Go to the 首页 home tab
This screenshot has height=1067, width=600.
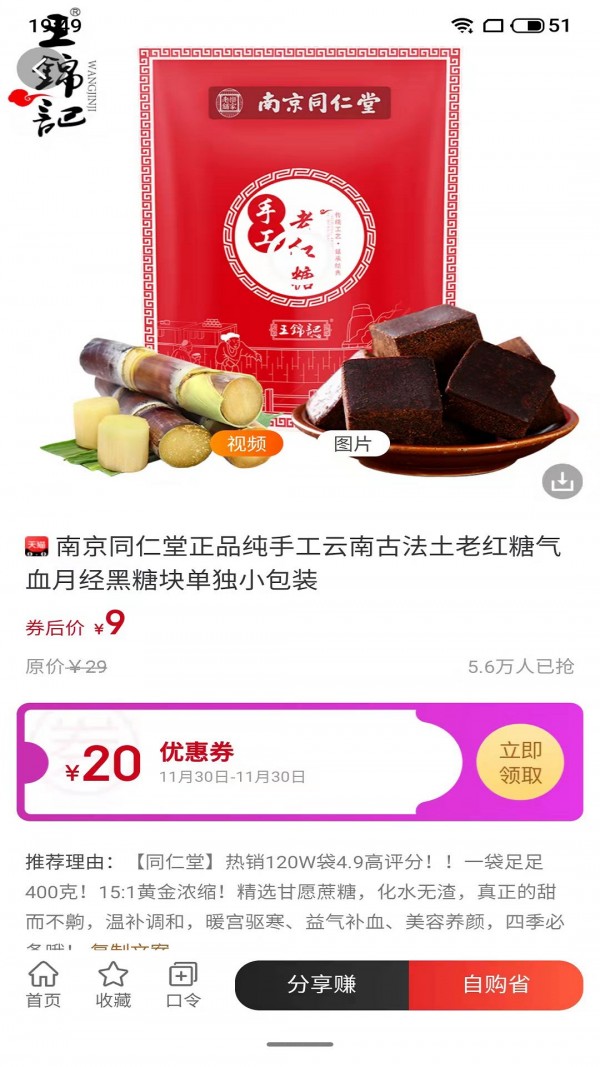coord(43,985)
